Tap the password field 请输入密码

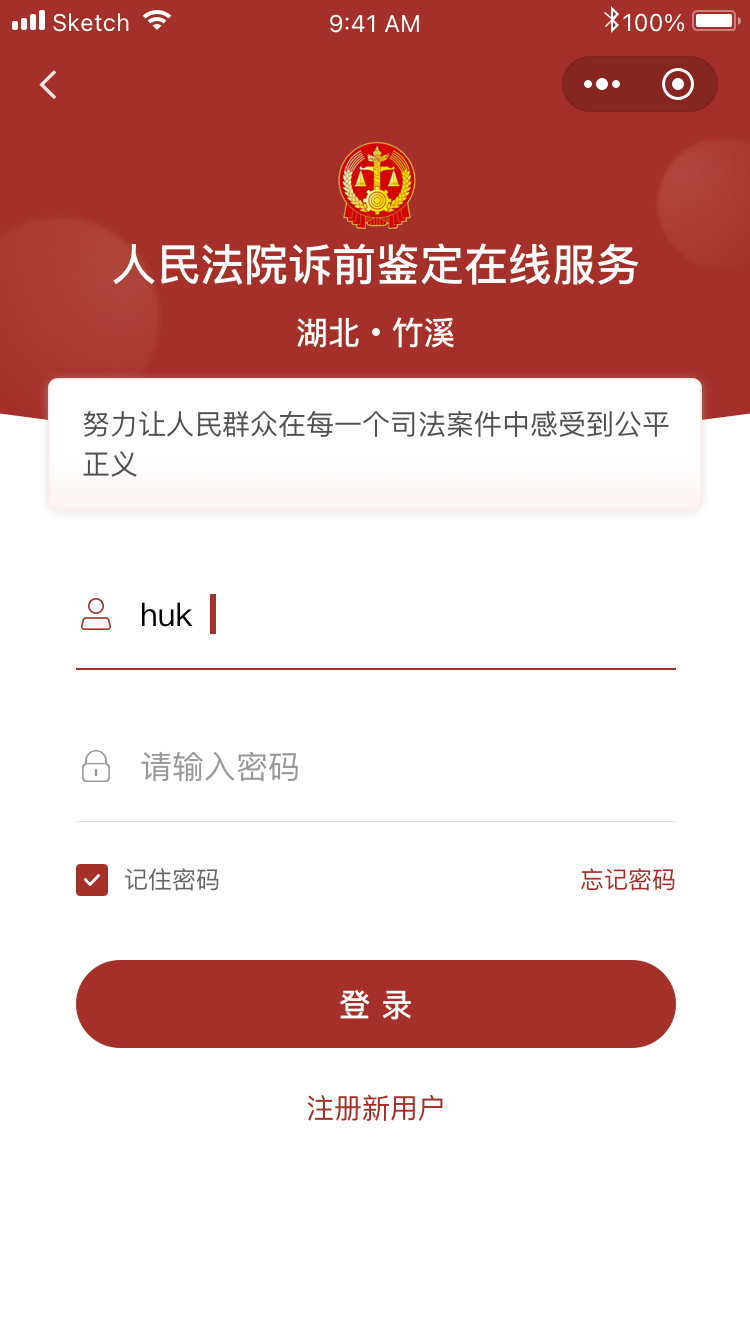point(400,767)
